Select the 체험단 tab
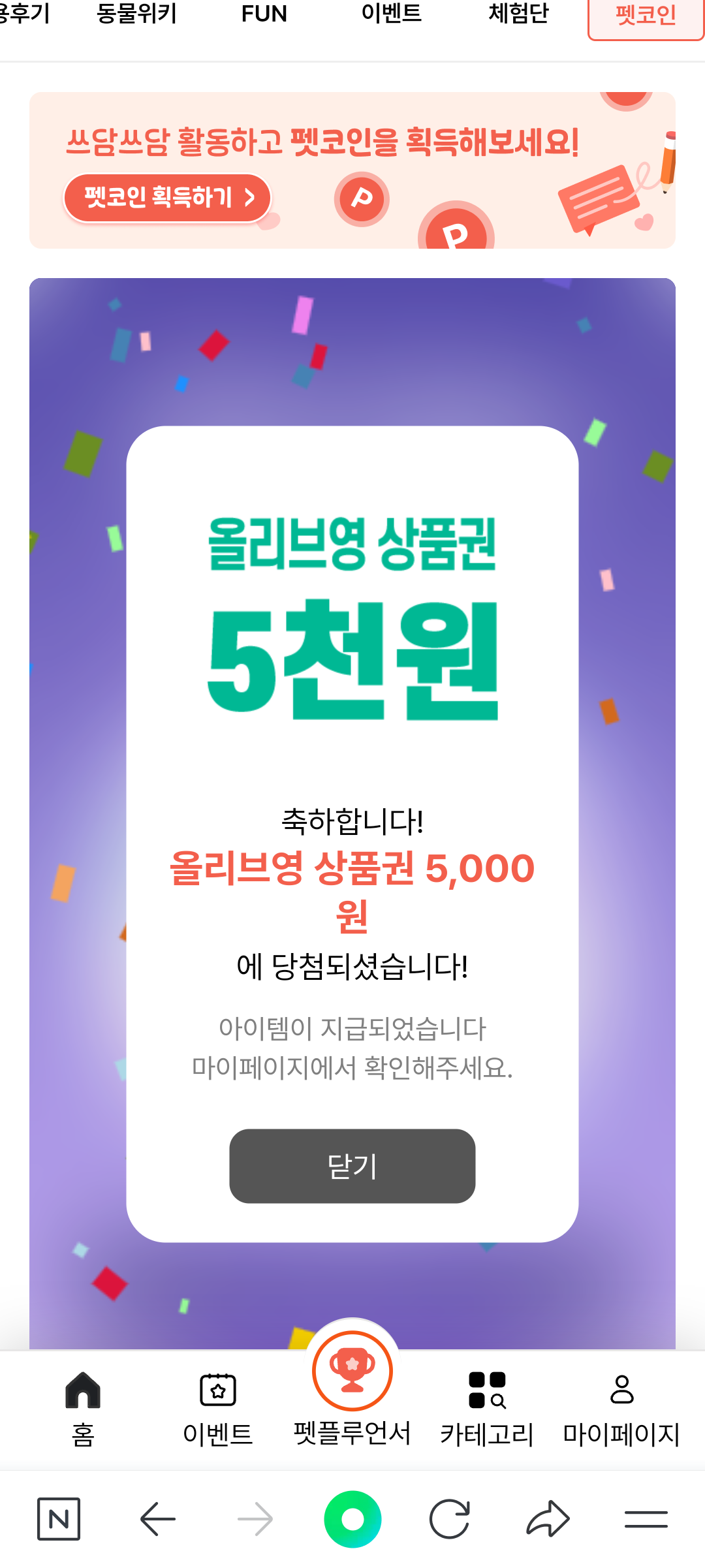The width and height of the screenshot is (705, 1568). 518,13
